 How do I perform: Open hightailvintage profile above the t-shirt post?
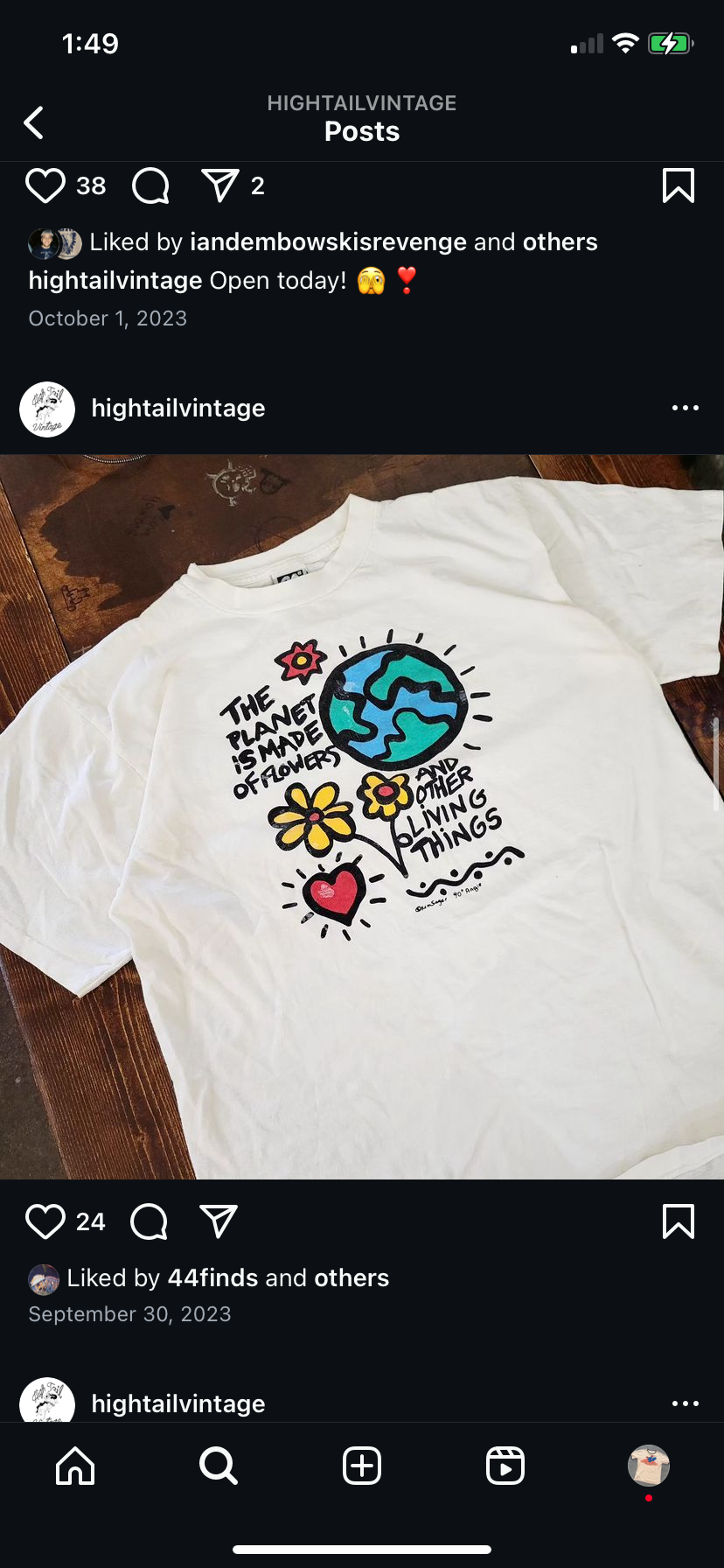pos(178,408)
